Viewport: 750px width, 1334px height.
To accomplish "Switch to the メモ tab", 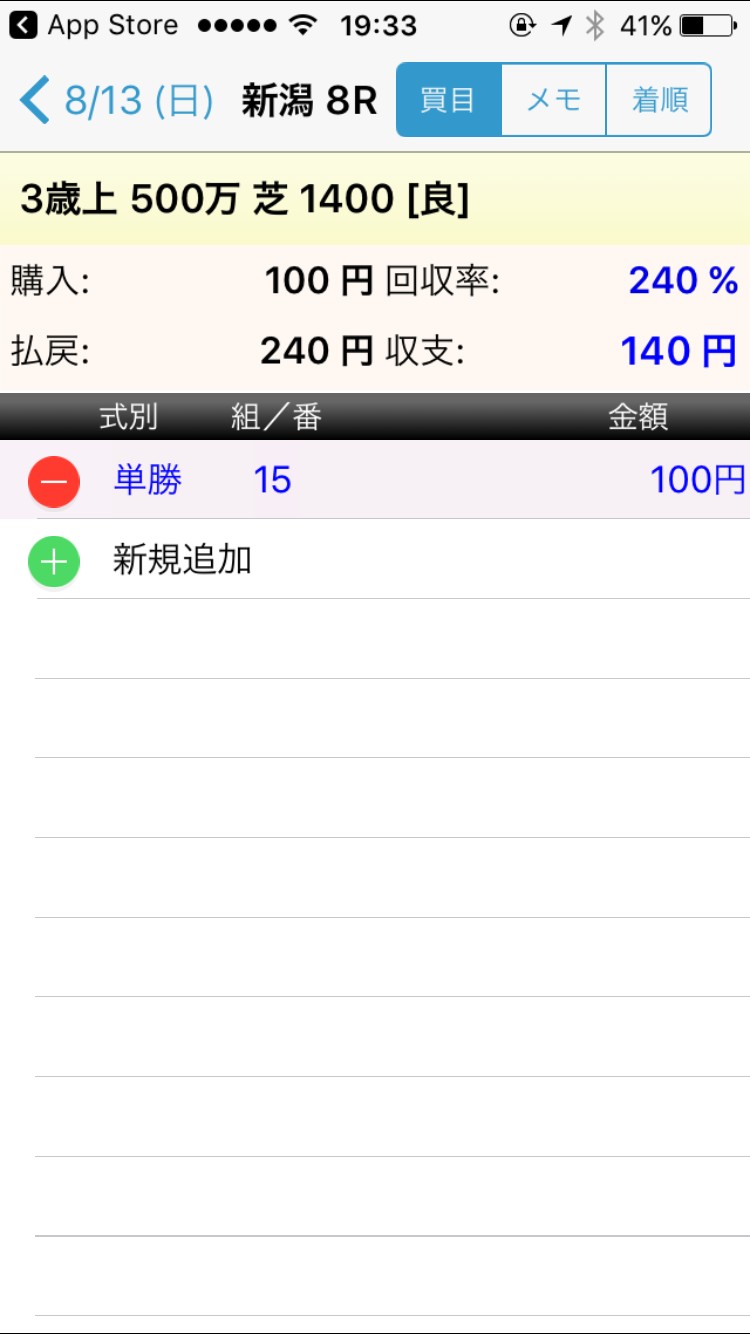I will (x=554, y=100).
